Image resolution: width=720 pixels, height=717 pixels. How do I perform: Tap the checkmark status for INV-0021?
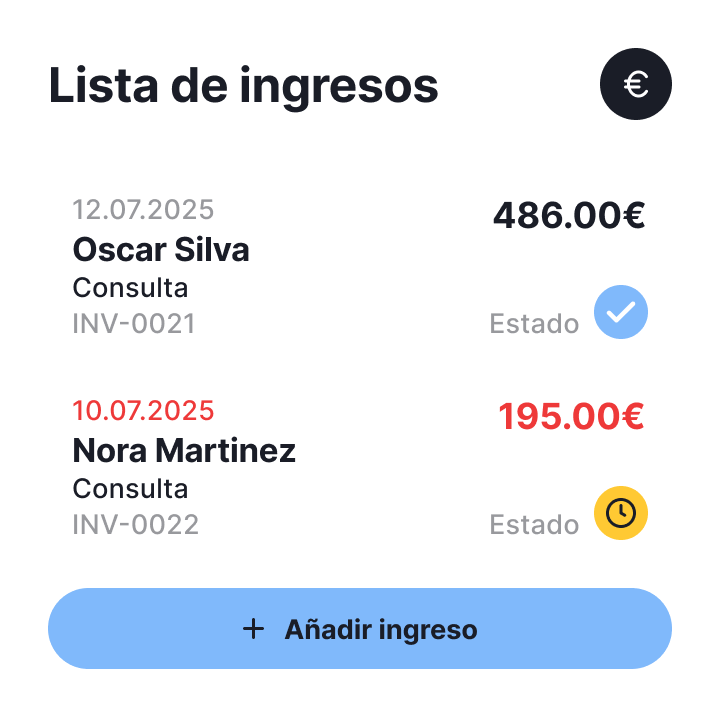click(621, 312)
